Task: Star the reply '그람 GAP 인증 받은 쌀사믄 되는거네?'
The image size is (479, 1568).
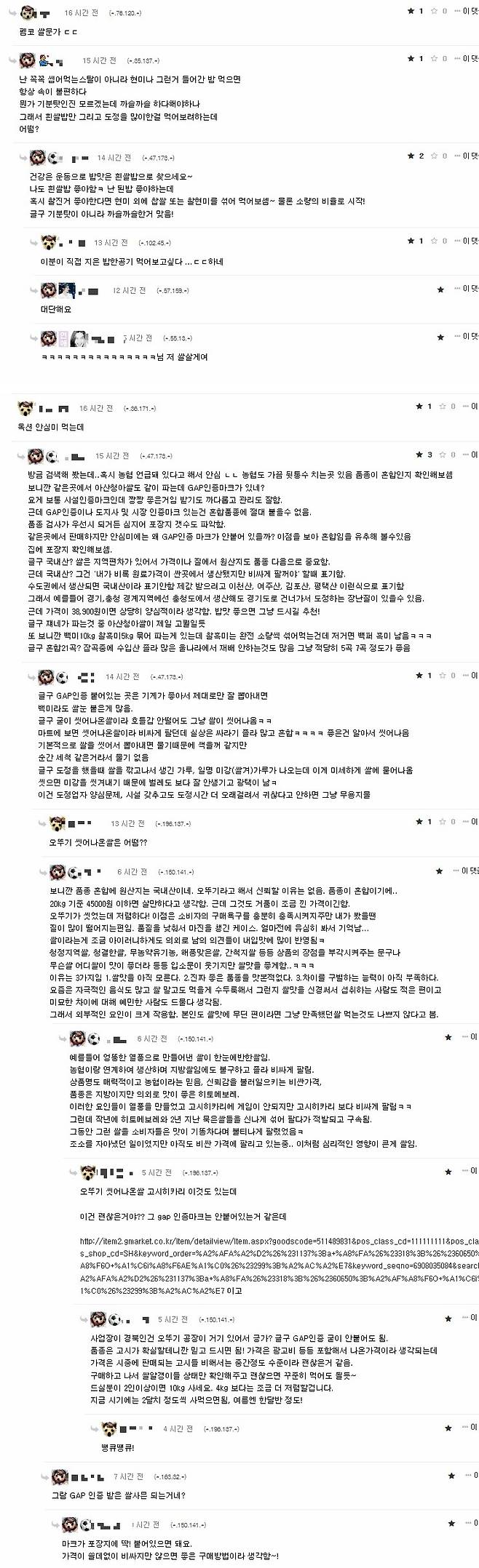Action: click(x=451, y=1476)
